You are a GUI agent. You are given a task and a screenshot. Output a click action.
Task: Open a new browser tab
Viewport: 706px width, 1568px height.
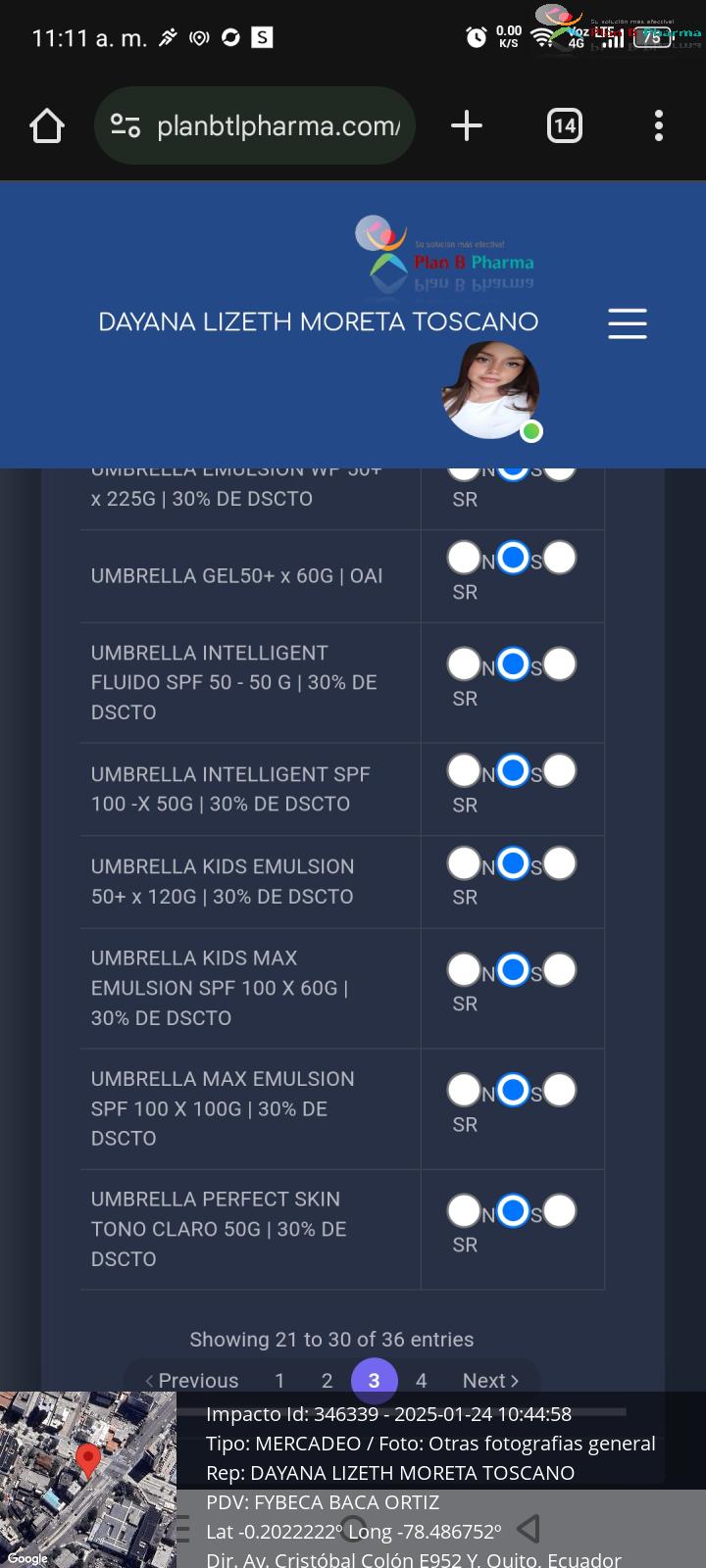(467, 125)
